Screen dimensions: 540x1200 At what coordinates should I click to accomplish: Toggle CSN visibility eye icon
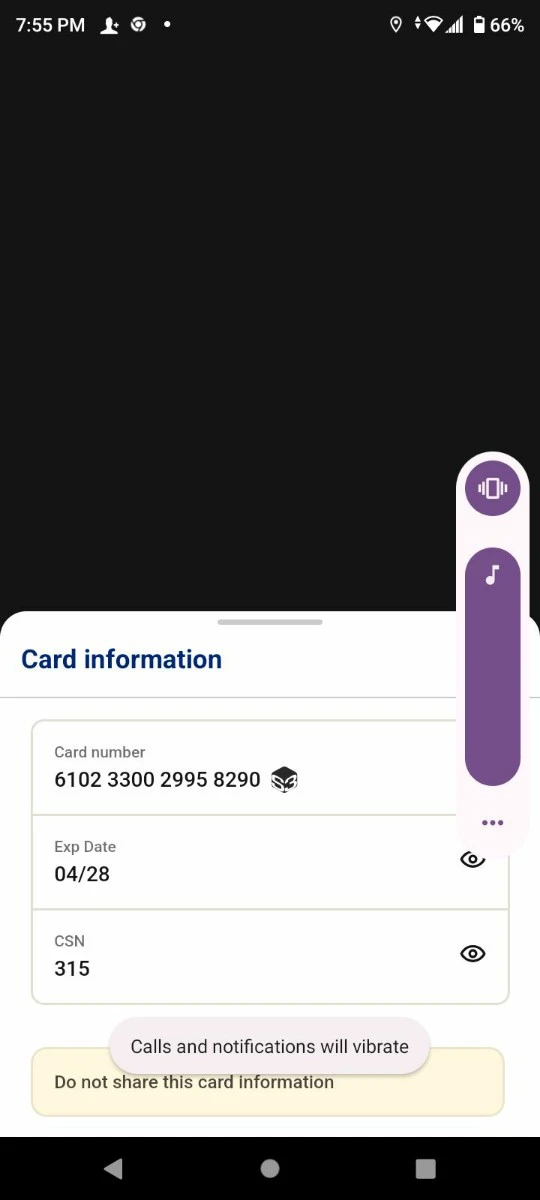coord(472,954)
